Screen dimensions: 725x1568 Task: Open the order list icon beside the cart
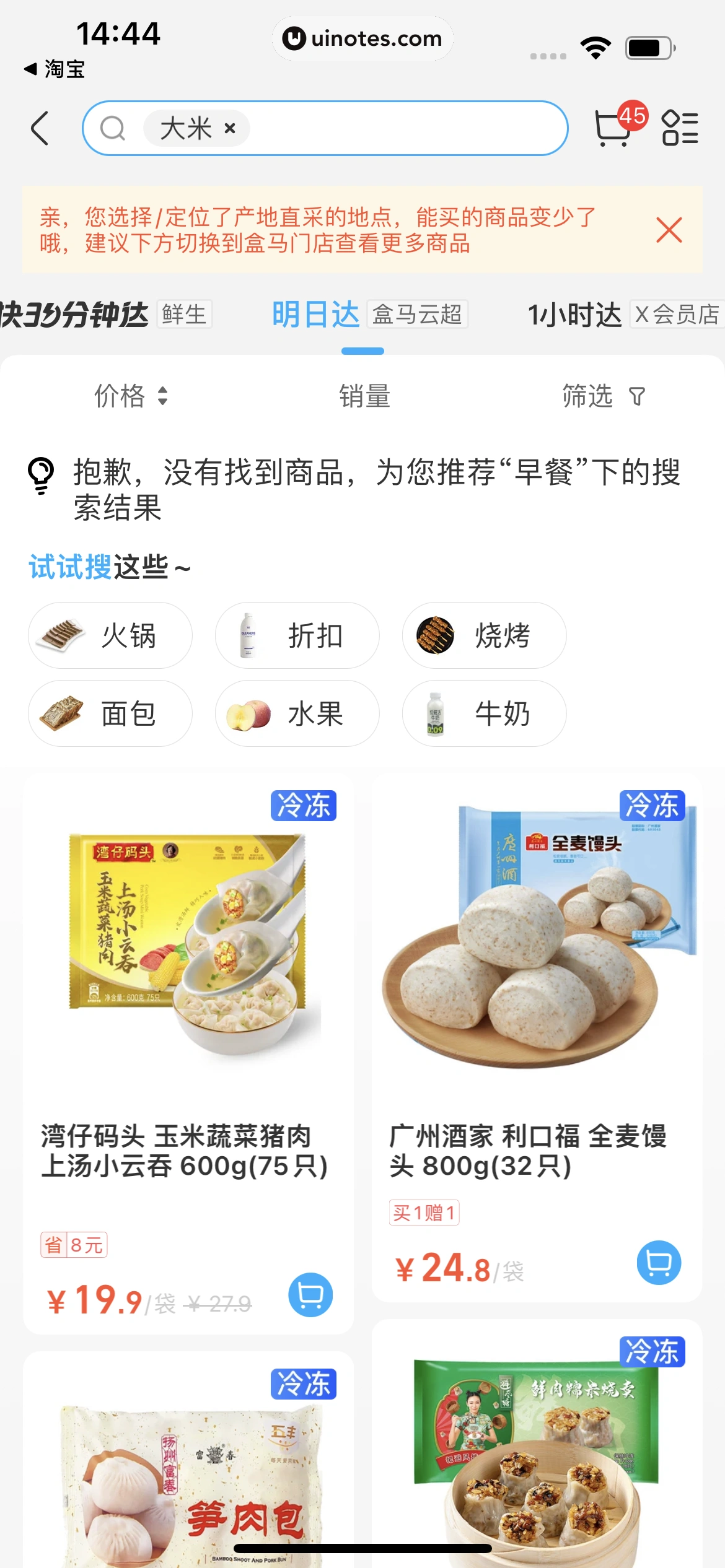tap(680, 128)
